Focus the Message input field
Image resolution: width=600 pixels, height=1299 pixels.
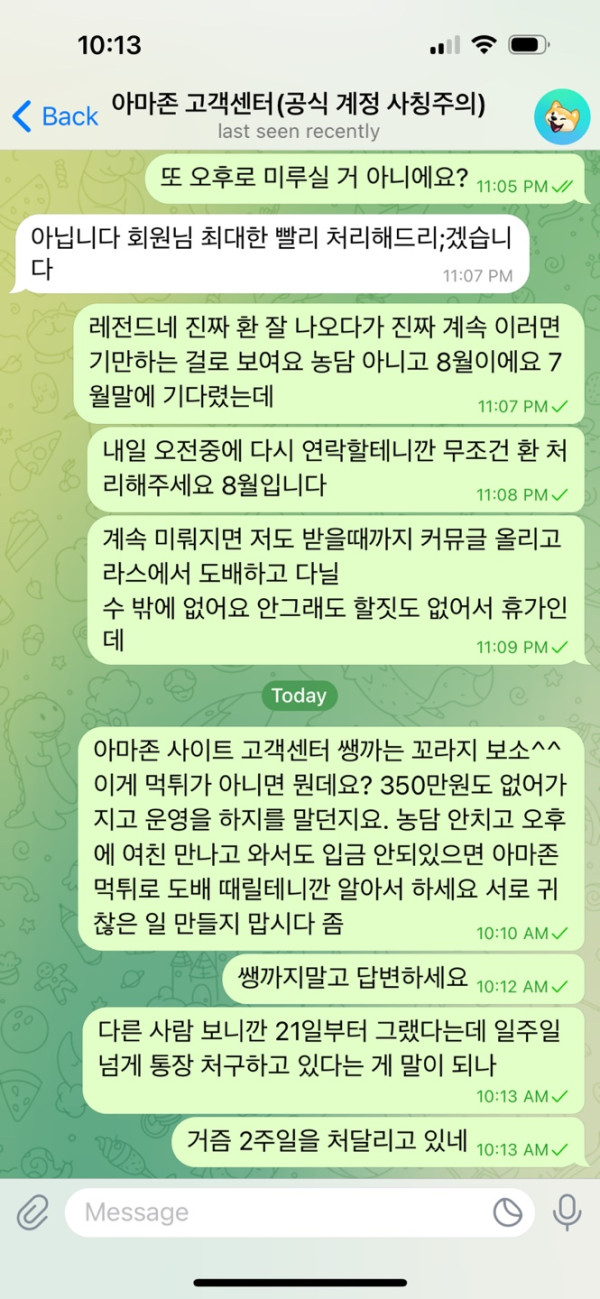click(x=280, y=1213)
